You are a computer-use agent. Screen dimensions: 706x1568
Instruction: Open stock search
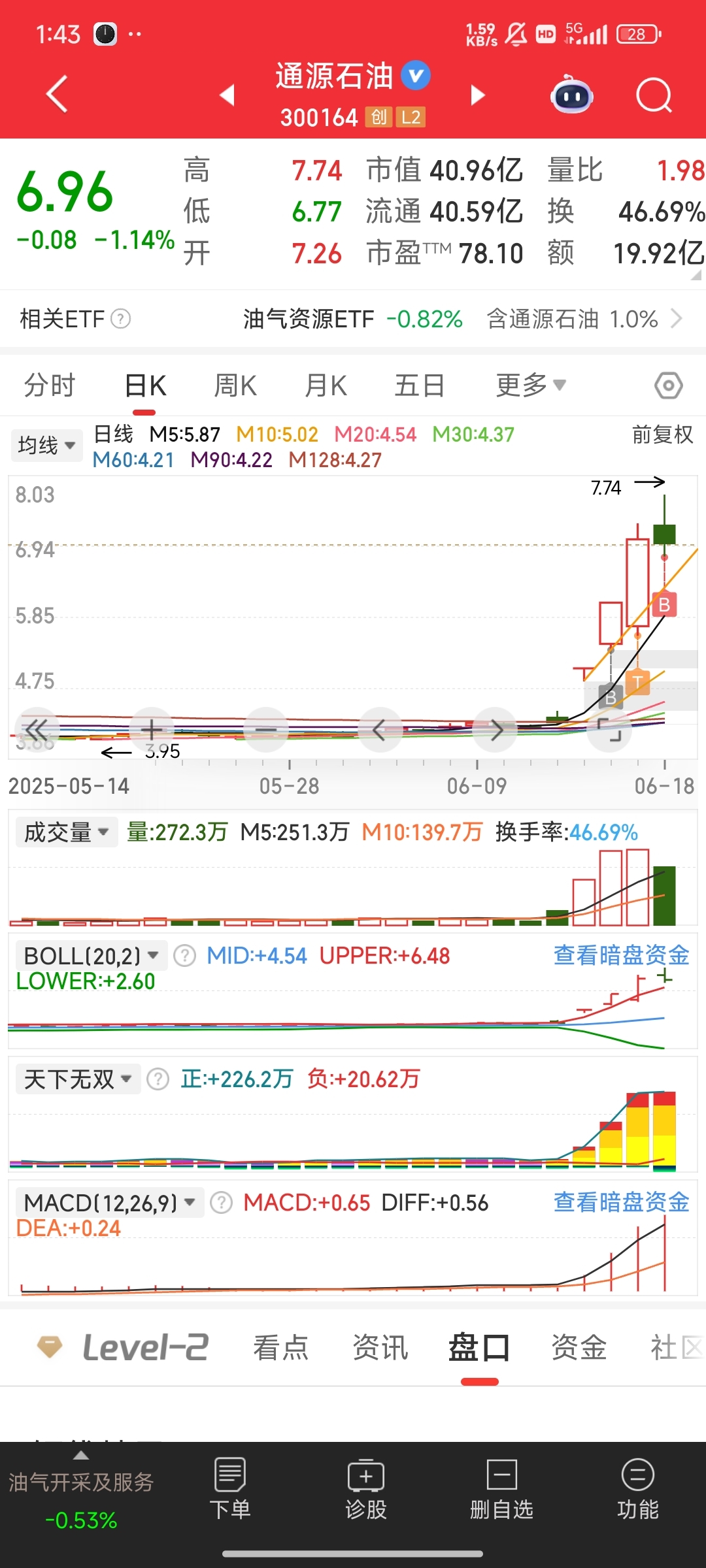654,95
